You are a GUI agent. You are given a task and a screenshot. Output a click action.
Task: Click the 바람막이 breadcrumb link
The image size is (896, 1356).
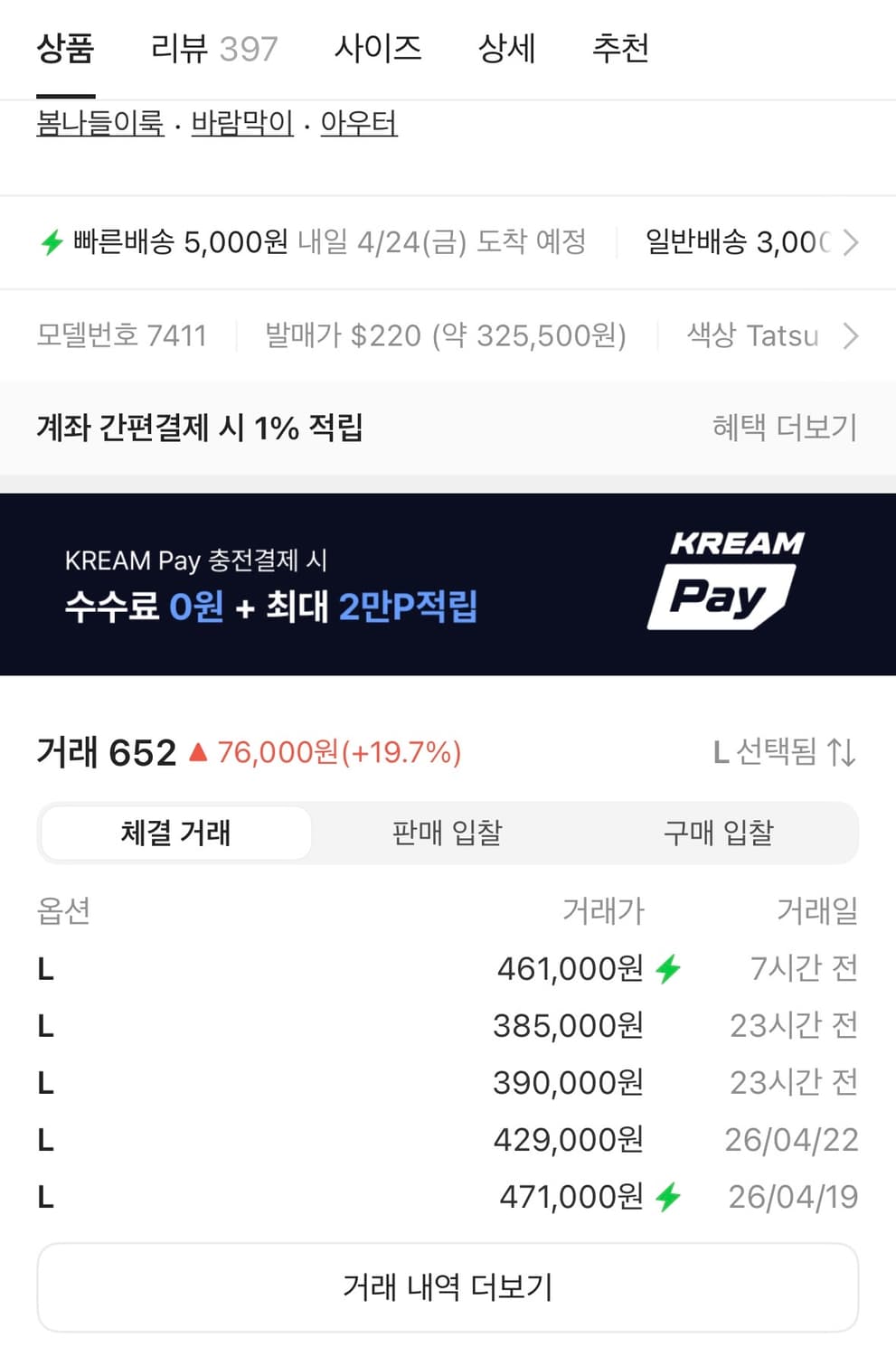point(240,125)
